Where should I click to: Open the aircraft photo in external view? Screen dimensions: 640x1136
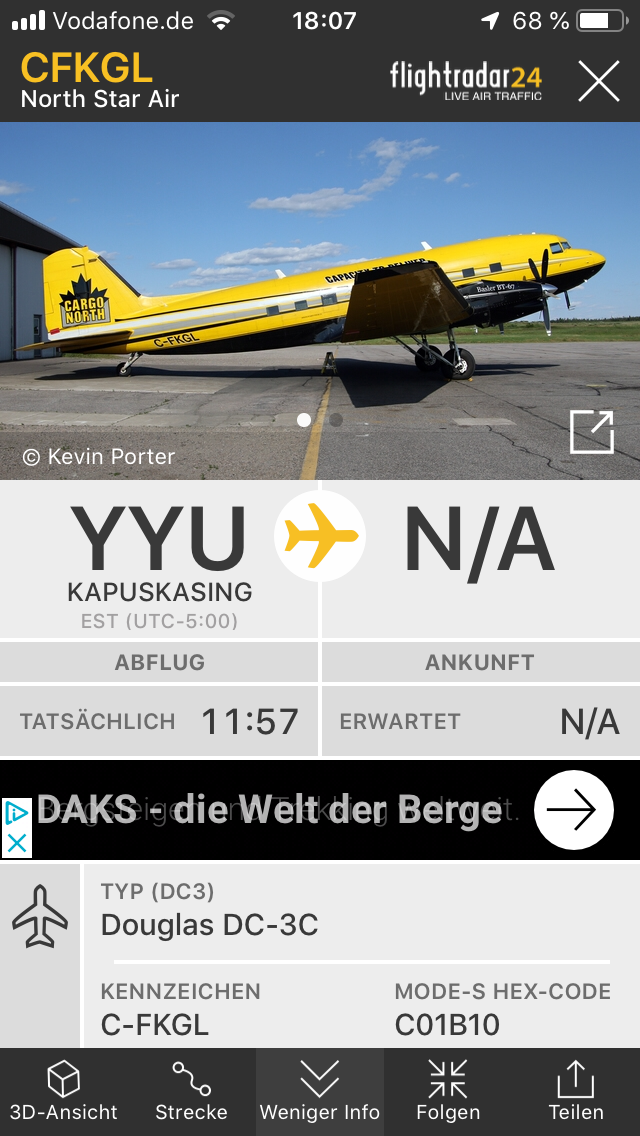click(591, 432)
